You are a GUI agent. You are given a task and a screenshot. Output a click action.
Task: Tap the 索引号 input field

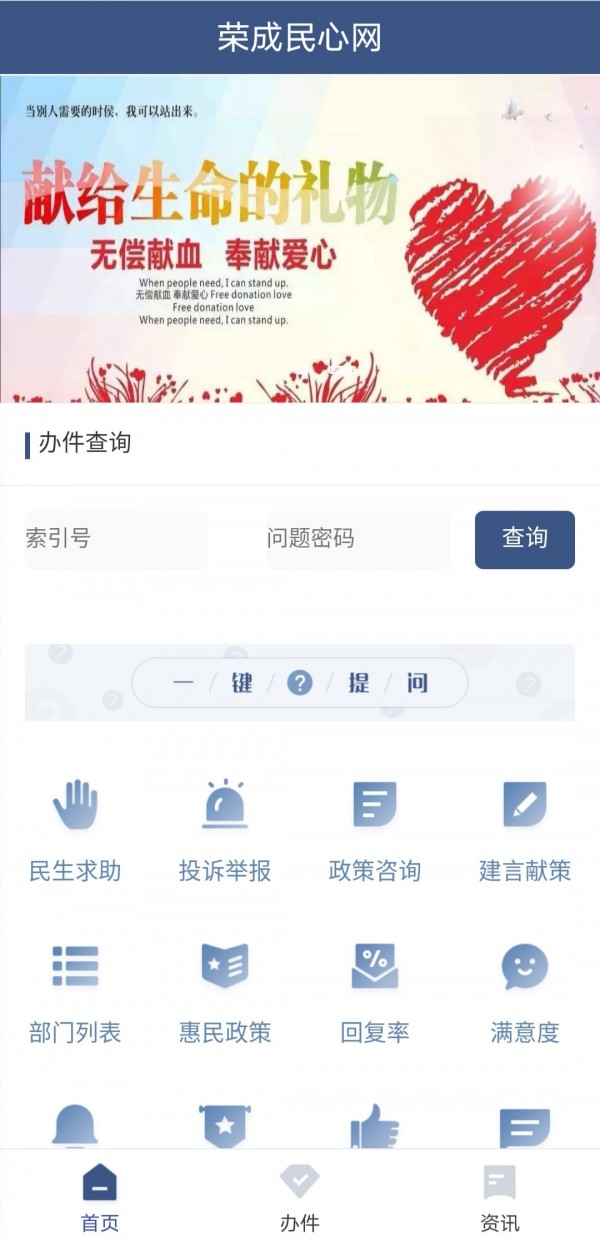116,539
